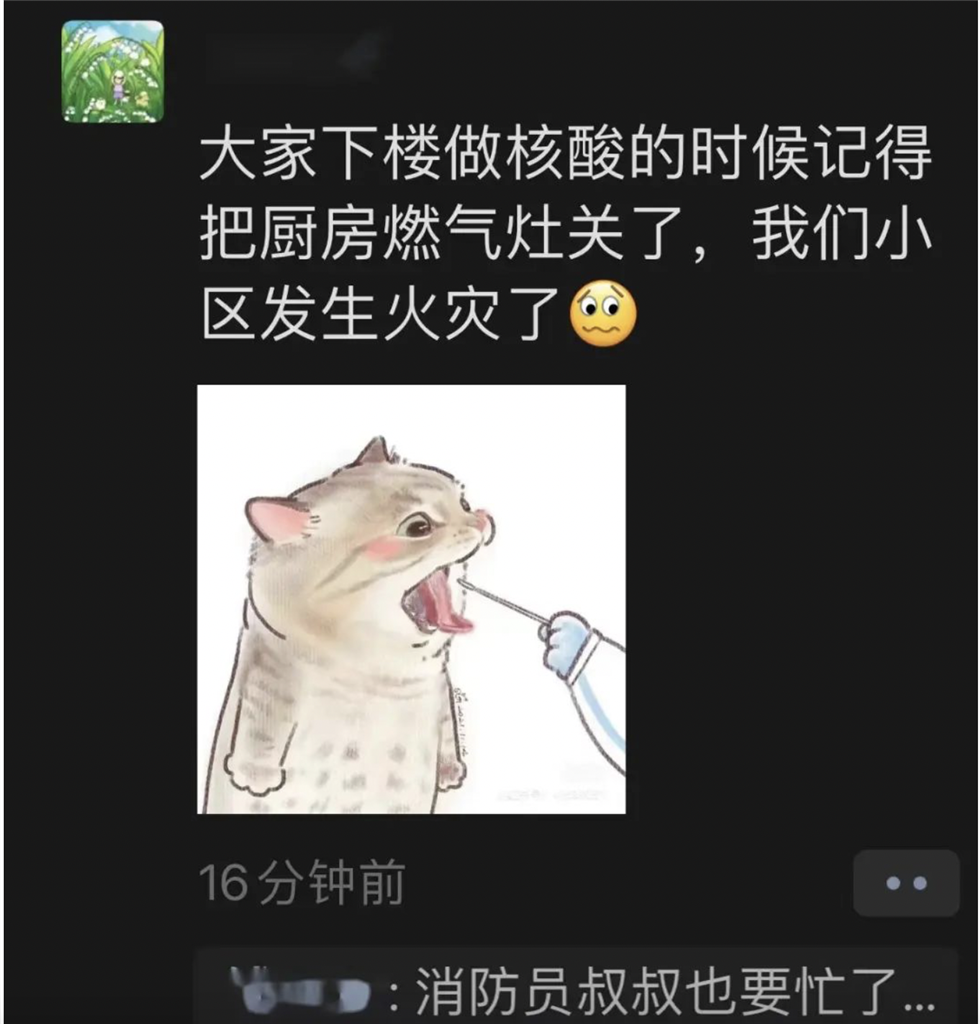The image size is (980, 1024).
Task: View the cat swab picture full-size
Action: tap(411, 599)
